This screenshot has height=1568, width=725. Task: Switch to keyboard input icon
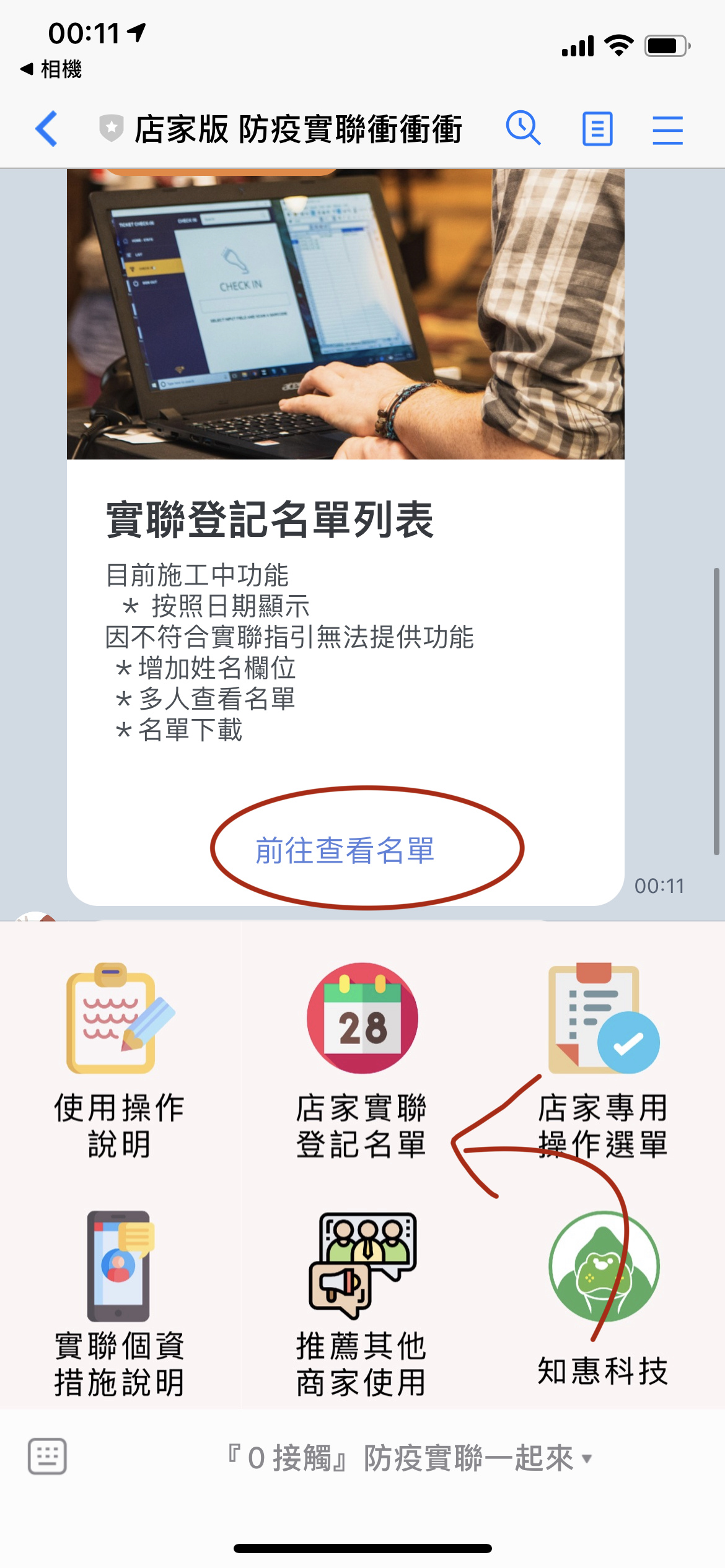[x=47, y=1456]
